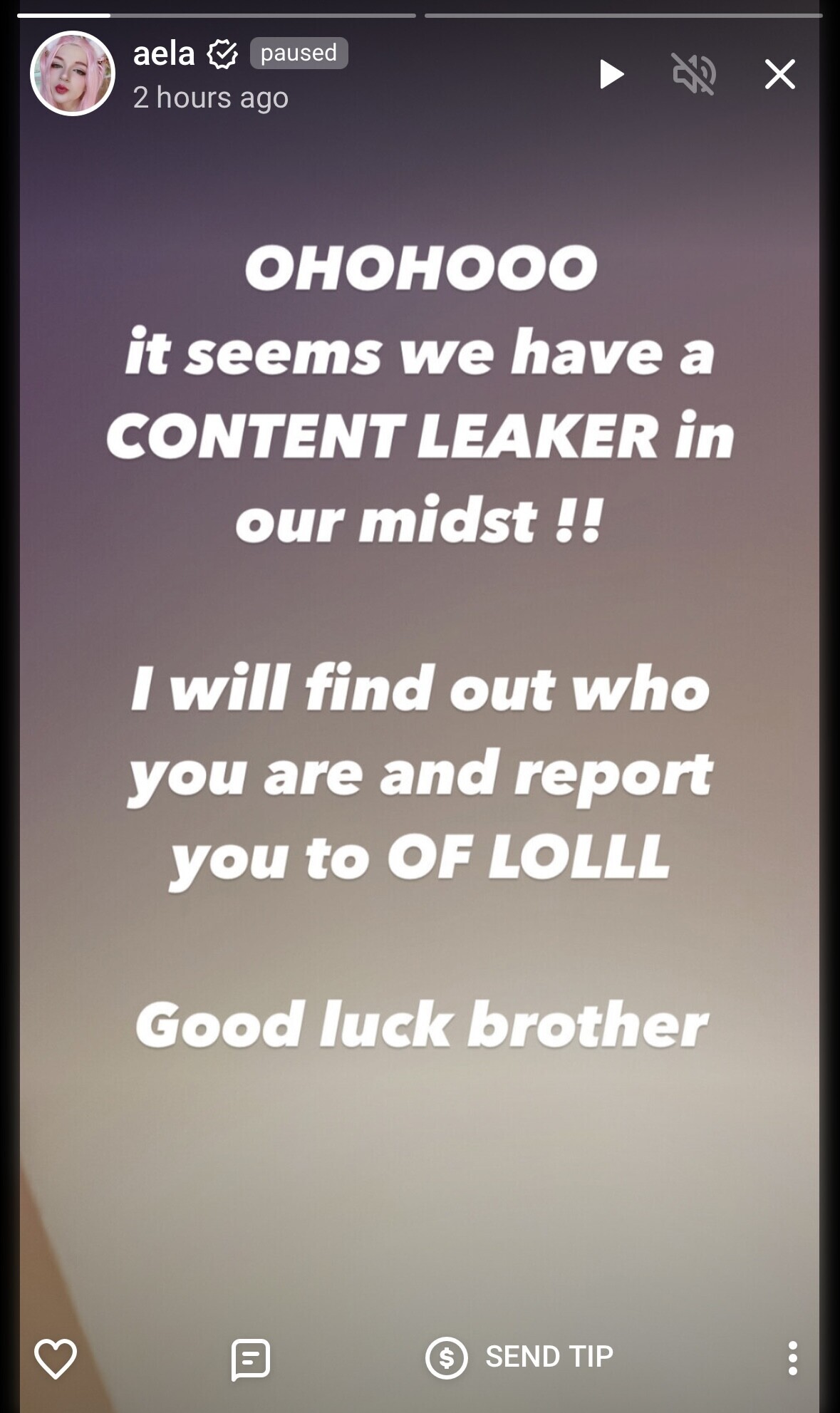Unmute the story sound
The width and height of the screenshot is (840, 1413).
click(x=694, y=74)
